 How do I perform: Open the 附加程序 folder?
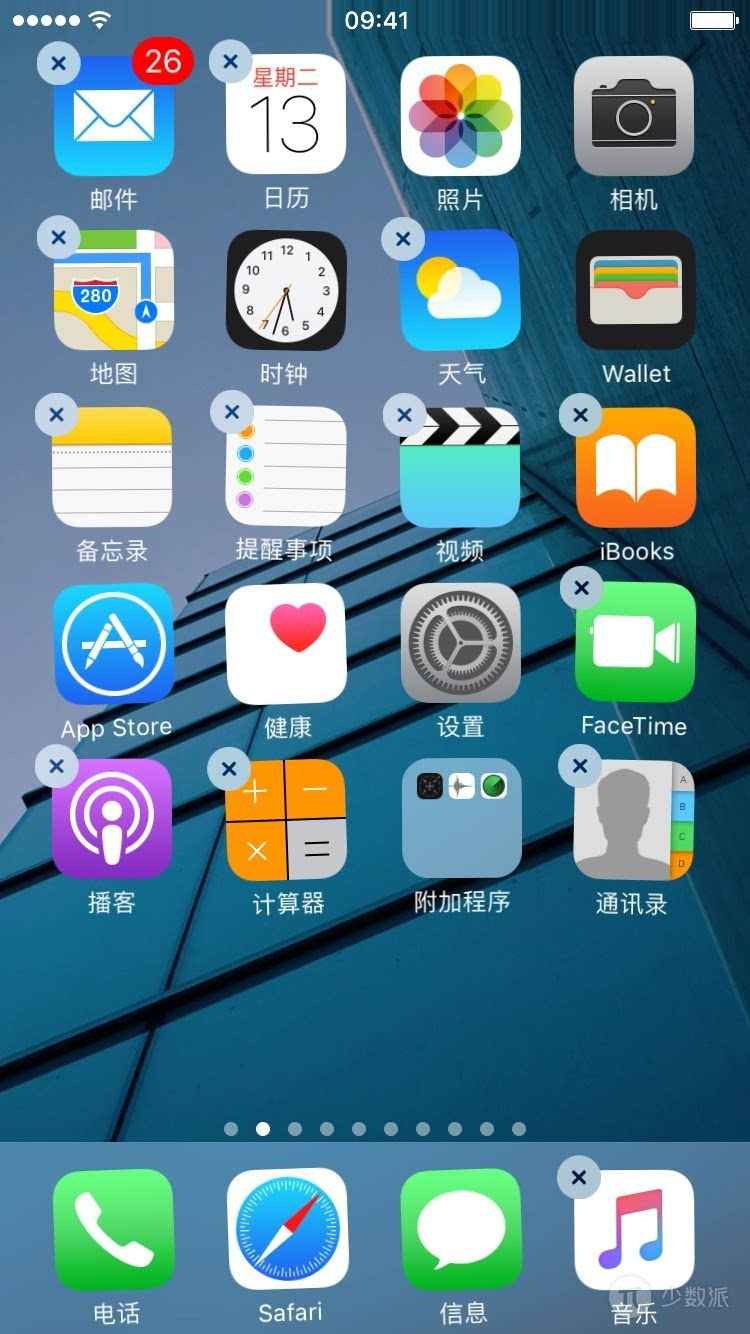click(x=461, y=818)
